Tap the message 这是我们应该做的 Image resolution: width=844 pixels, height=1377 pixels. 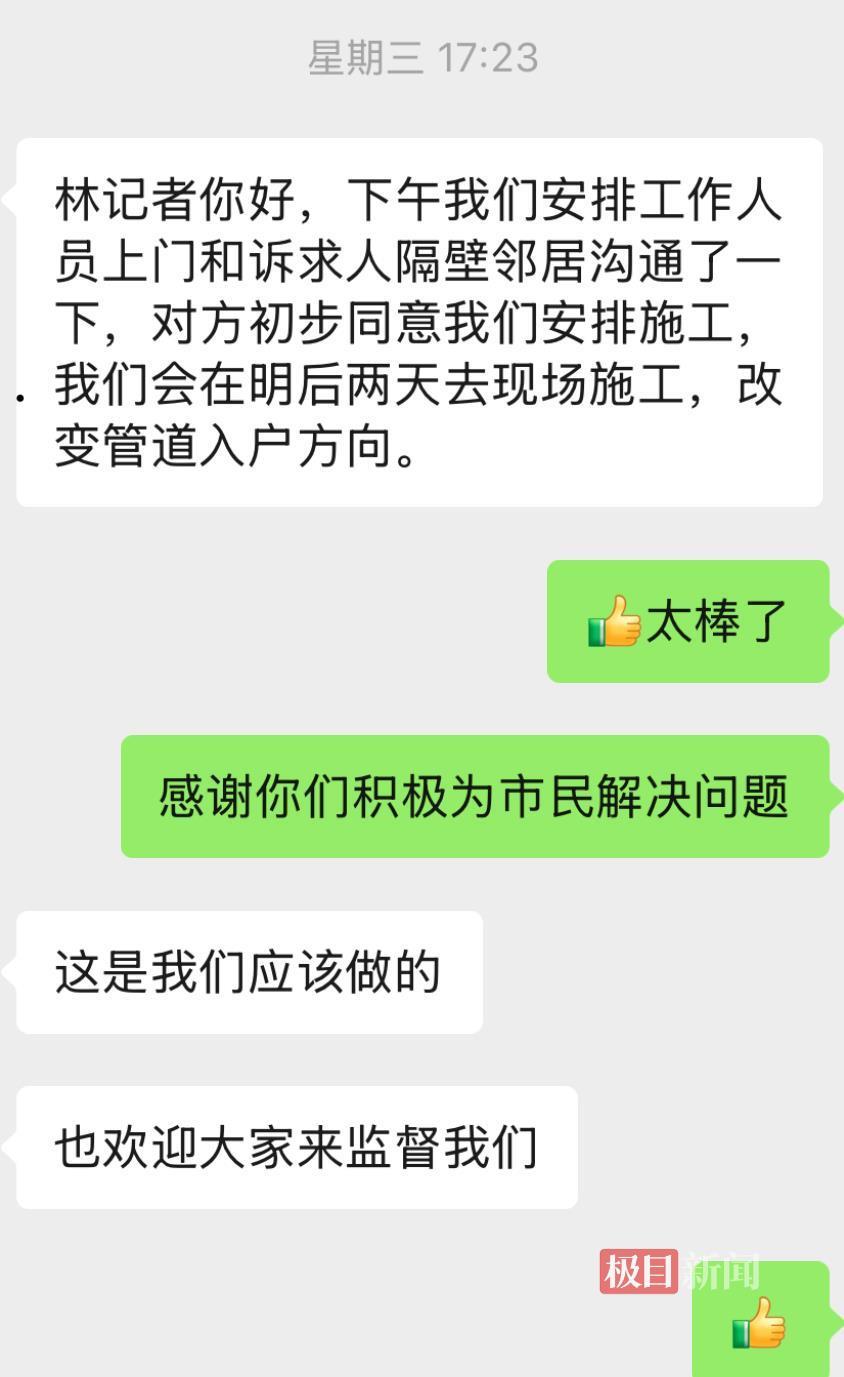(x=246, y=971)
